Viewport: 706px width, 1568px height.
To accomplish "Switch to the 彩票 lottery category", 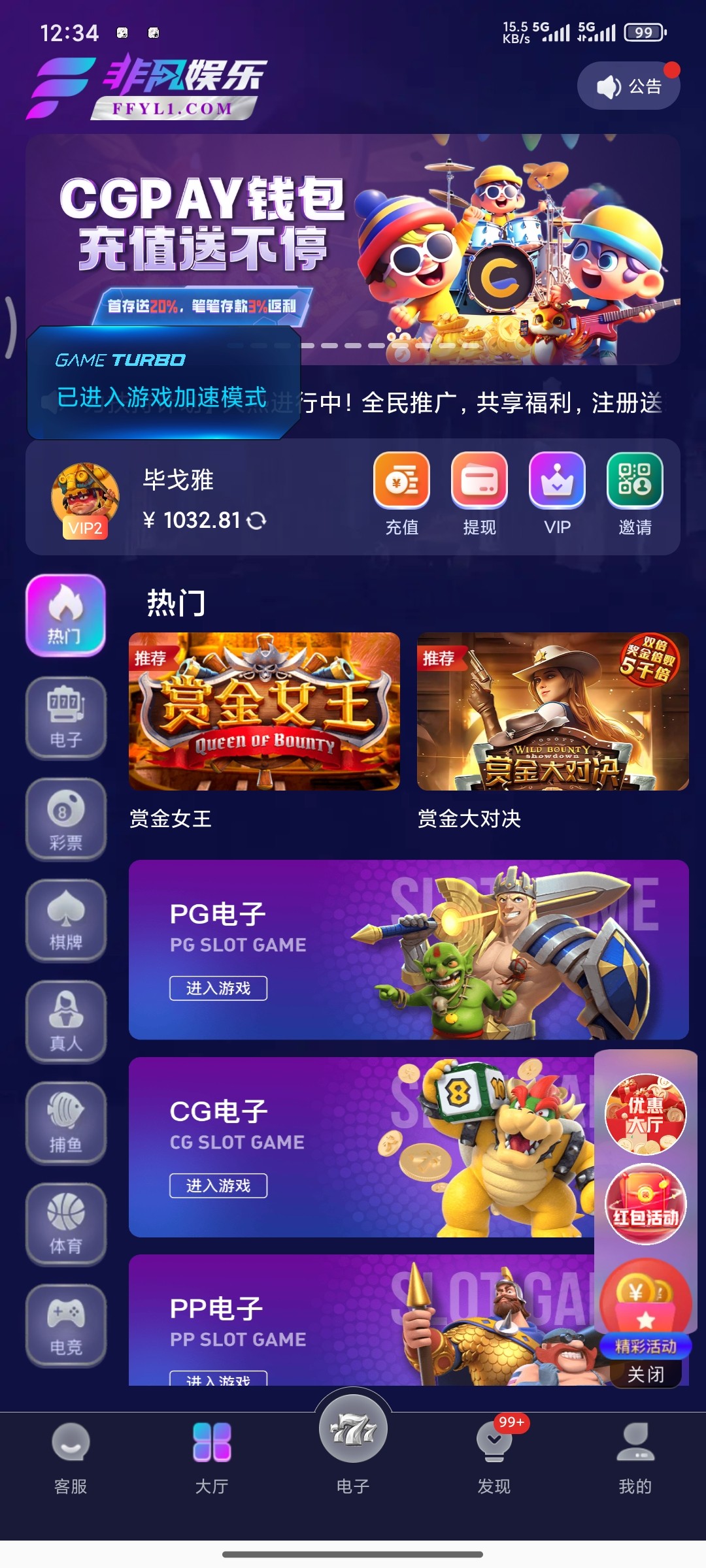I will coord(65,819).
